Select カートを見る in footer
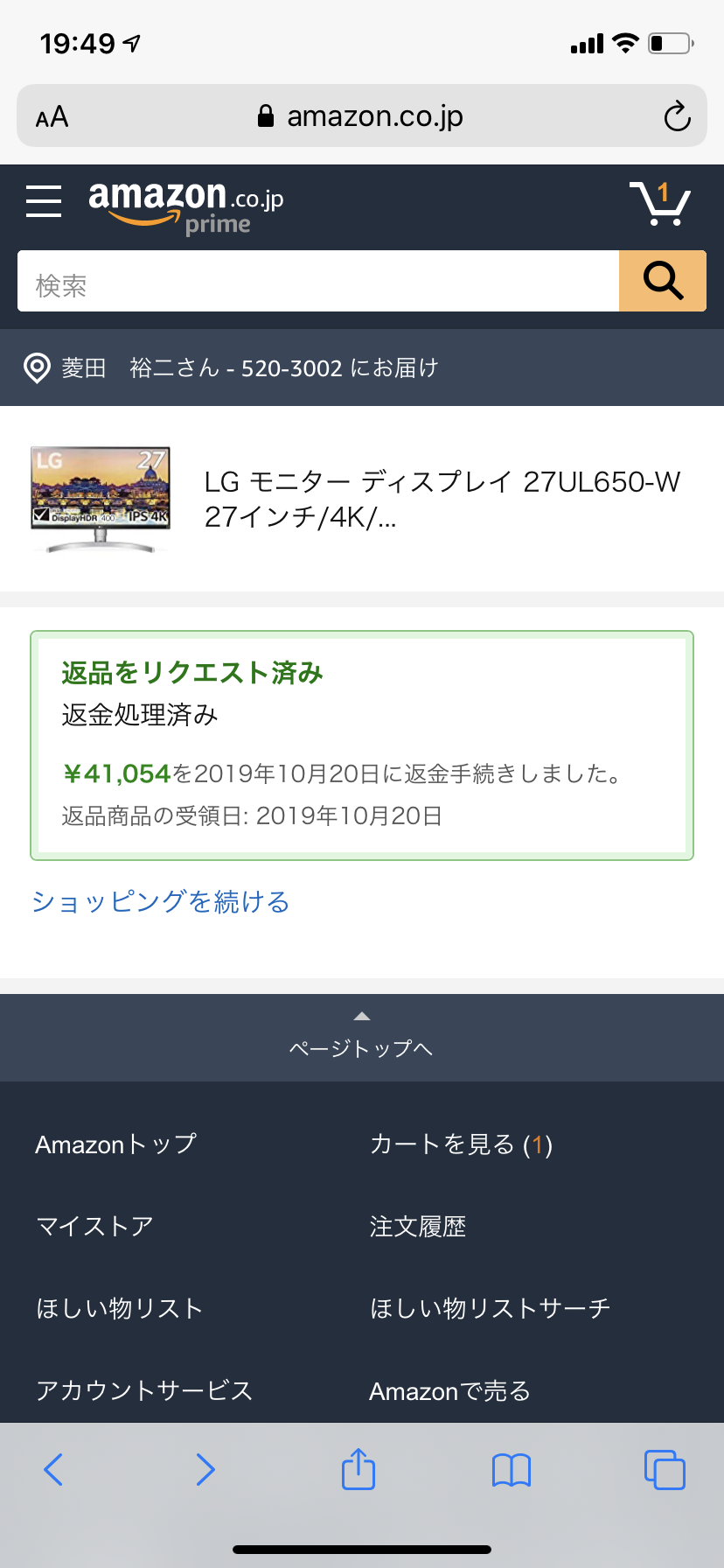724x1568 pixels. point(461,1144)
